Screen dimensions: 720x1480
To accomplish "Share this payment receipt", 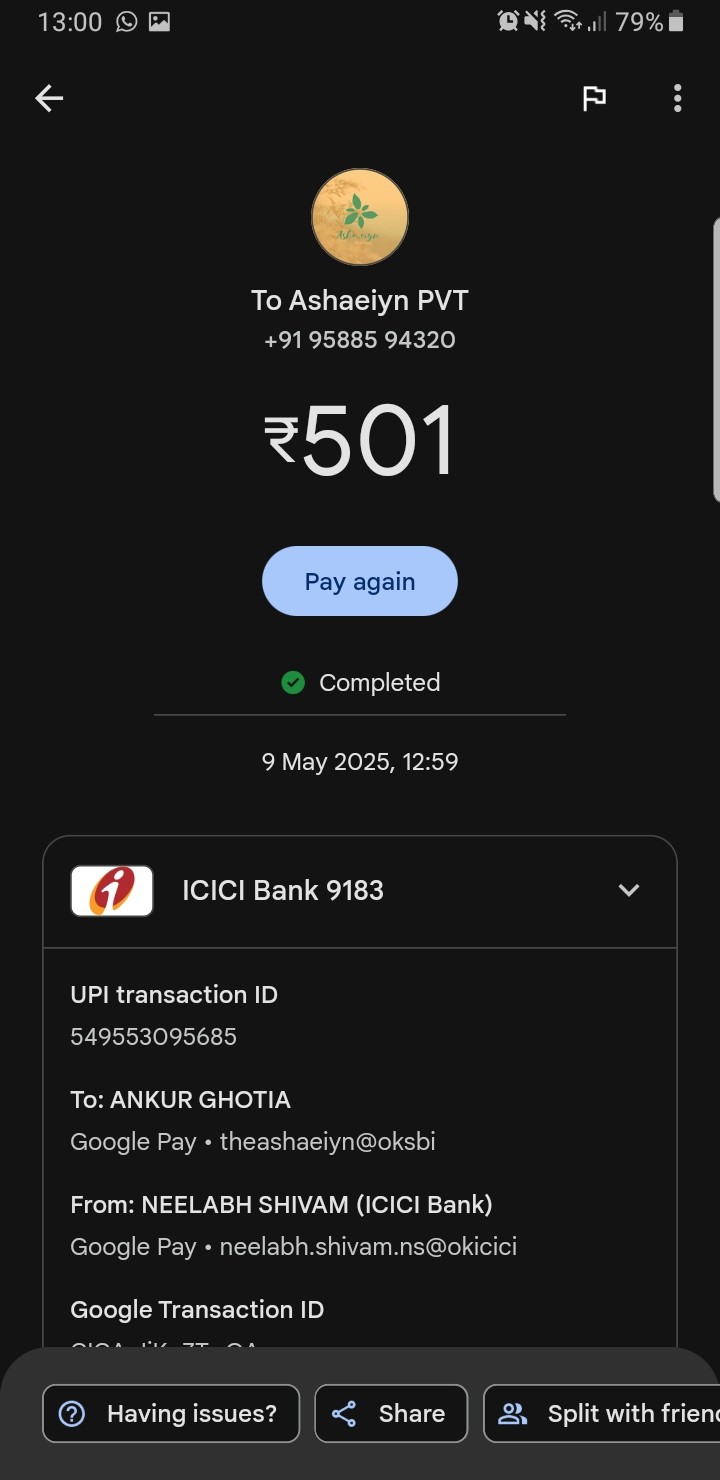I will tap(391, 1413).
